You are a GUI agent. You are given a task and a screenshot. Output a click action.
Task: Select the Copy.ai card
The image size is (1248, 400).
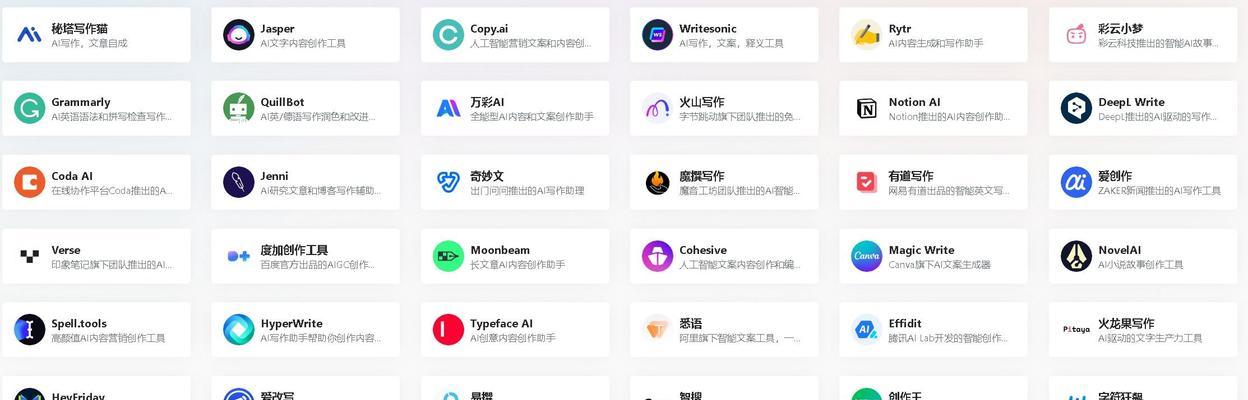click(x=514, y=35)
